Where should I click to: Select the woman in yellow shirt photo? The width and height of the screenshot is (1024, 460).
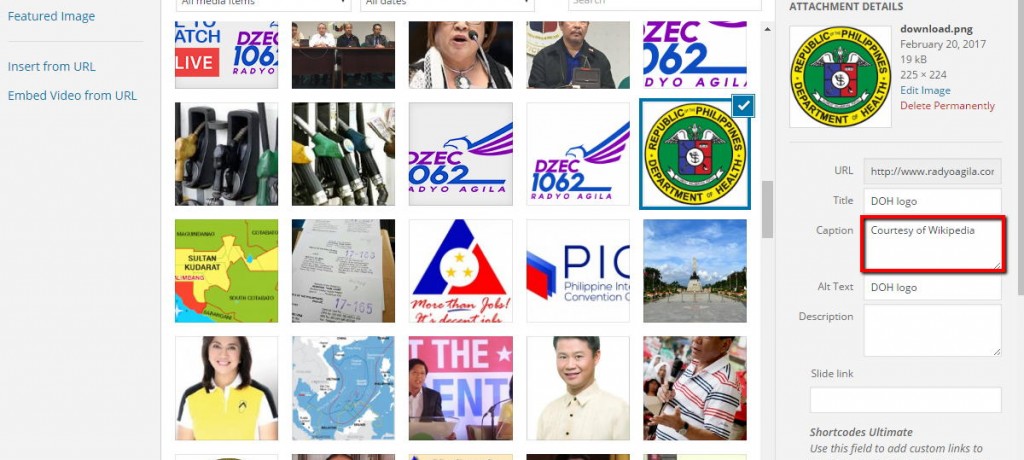tap(226, 388)
